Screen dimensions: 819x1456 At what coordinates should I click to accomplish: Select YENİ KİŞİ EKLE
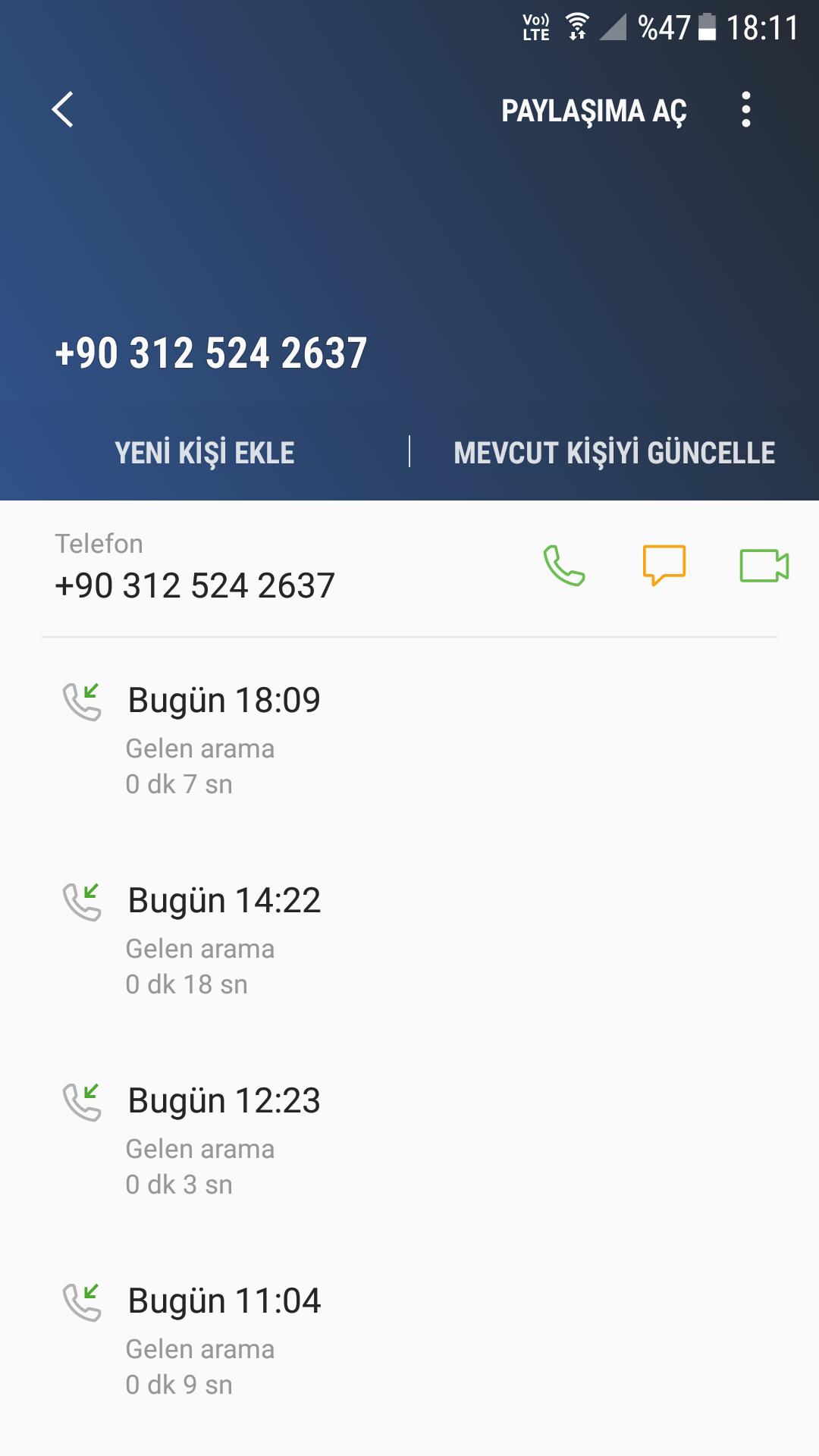[x=205, y=453]
